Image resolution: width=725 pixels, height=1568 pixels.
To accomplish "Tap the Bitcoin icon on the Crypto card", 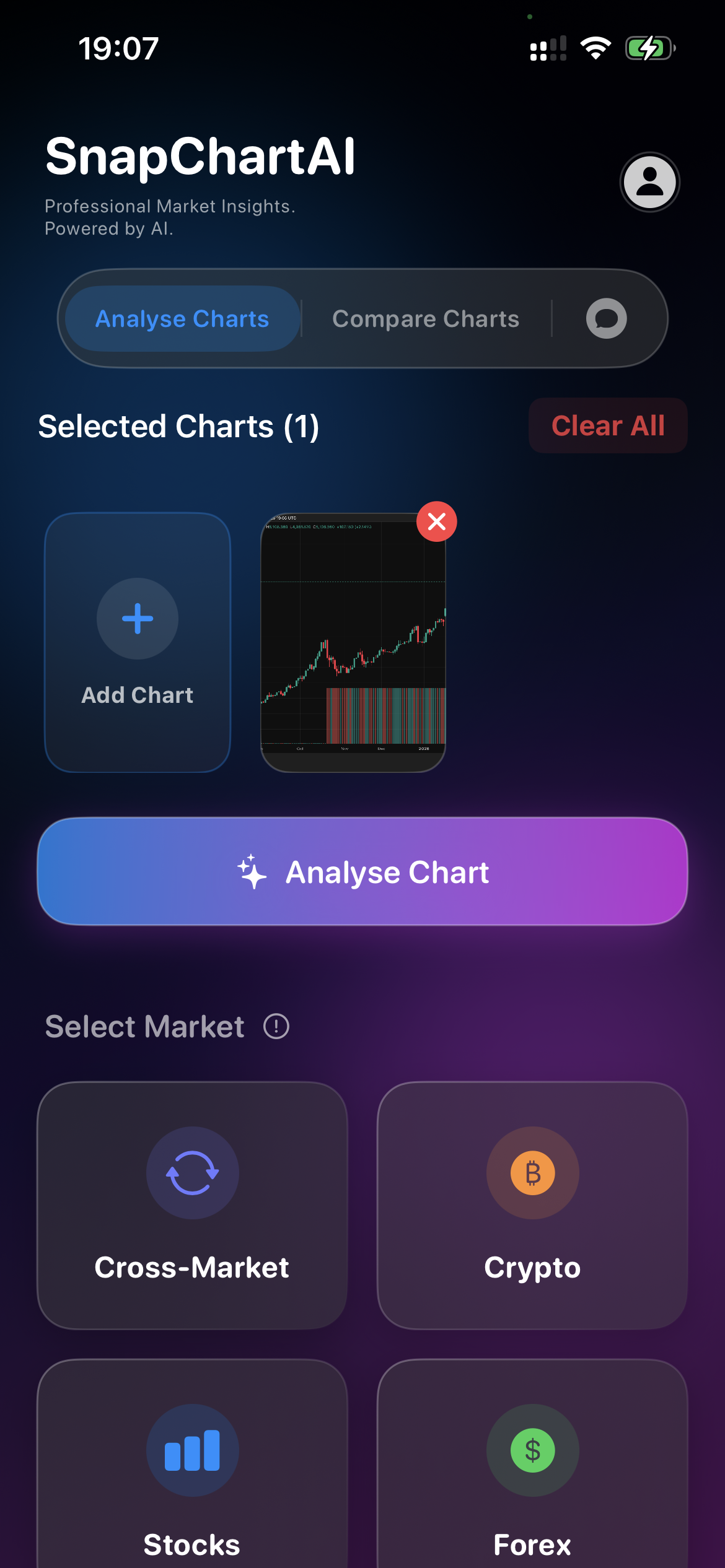I will 532,1172.
